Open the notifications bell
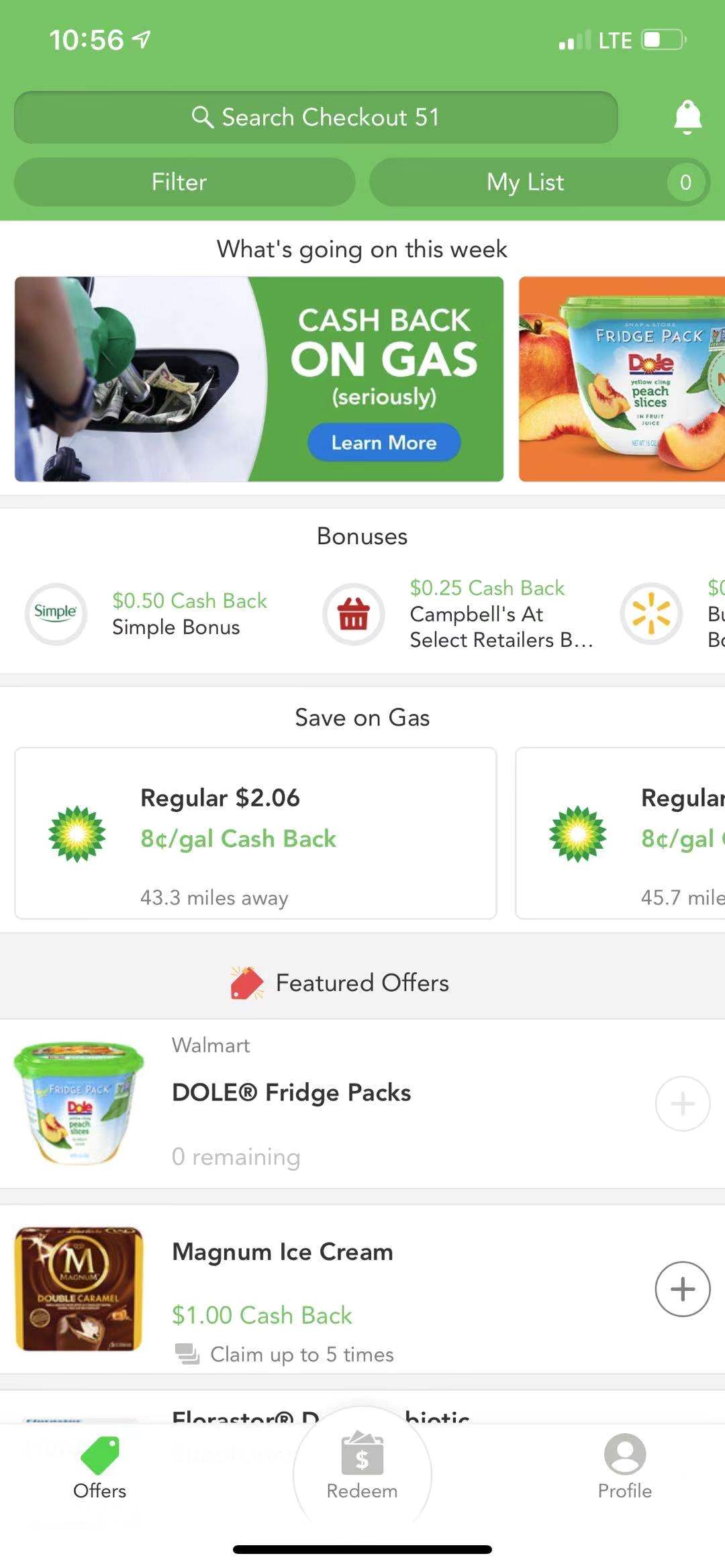The width and height of the screenshot is (725, 1568). [x=687, y=117]
